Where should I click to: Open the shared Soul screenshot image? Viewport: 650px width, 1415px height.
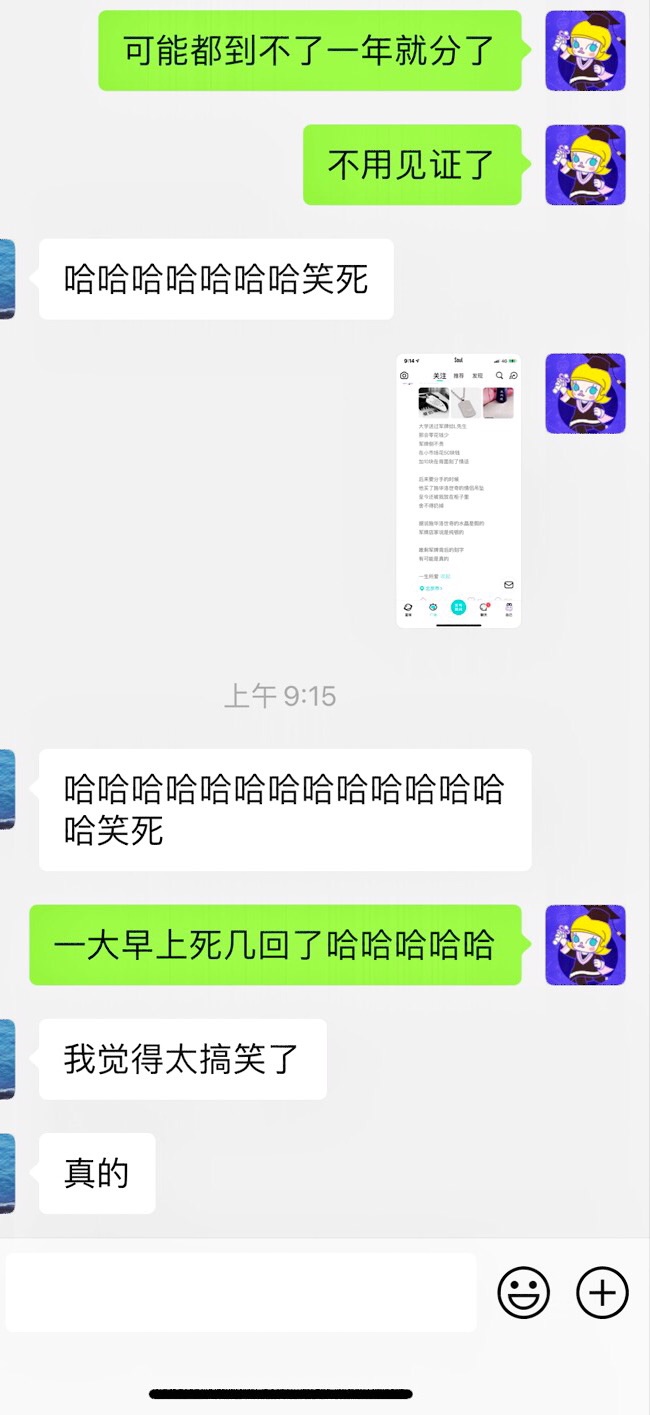[459, 490]
